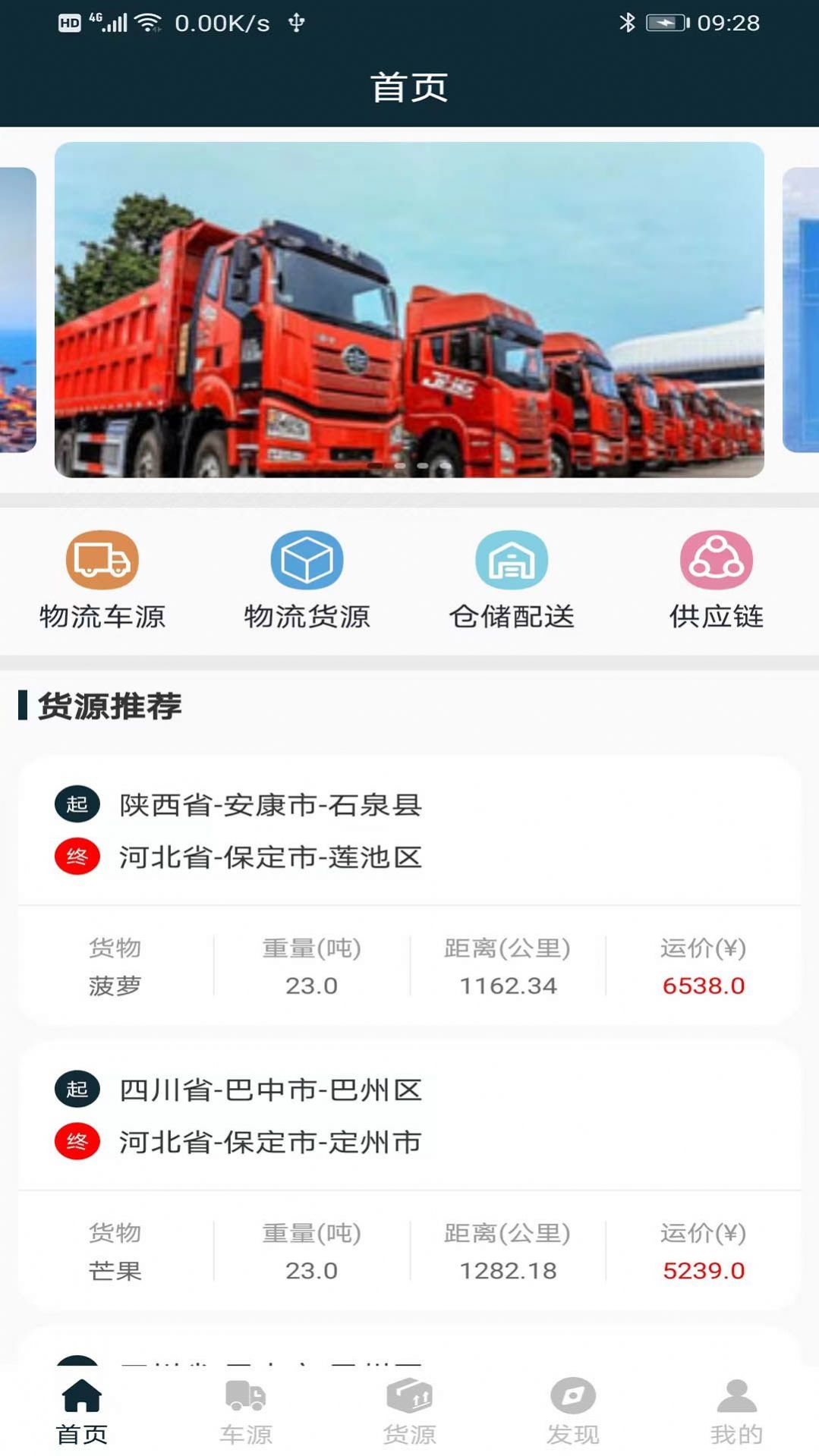Switch to the 车源 tab
The image size is (819, 1456).
pyautogui.click(x=245, y=1411)
